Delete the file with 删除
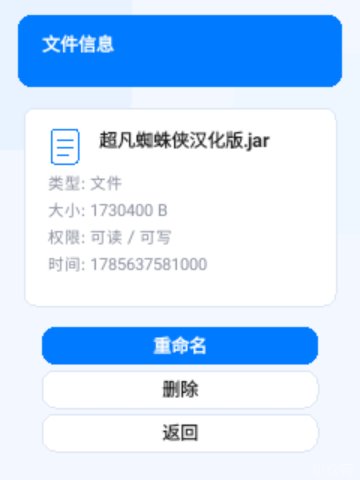Screen dimensions: 360x480 point(180,389)
